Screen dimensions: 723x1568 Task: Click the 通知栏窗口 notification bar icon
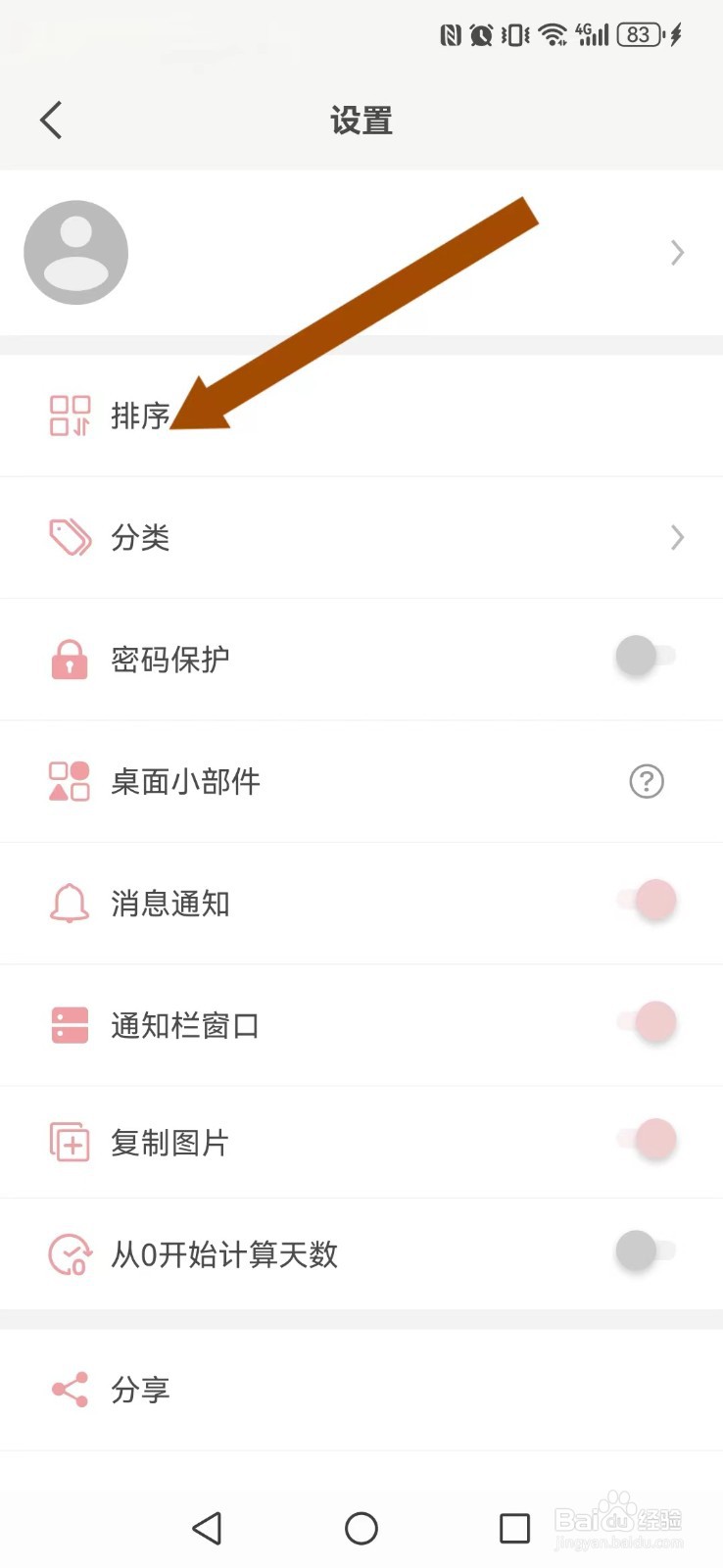69,1024
